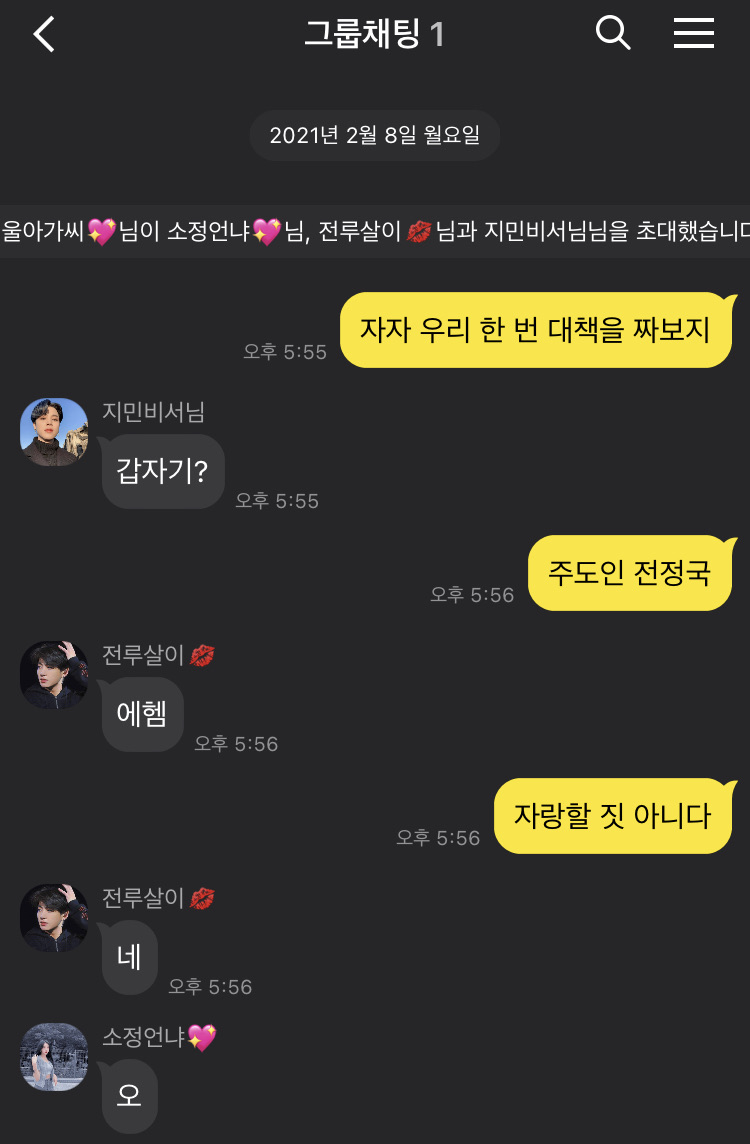Open 지민비서님's profile picture
Viewport: 750px width, 1144px height.
coord(54,432)
